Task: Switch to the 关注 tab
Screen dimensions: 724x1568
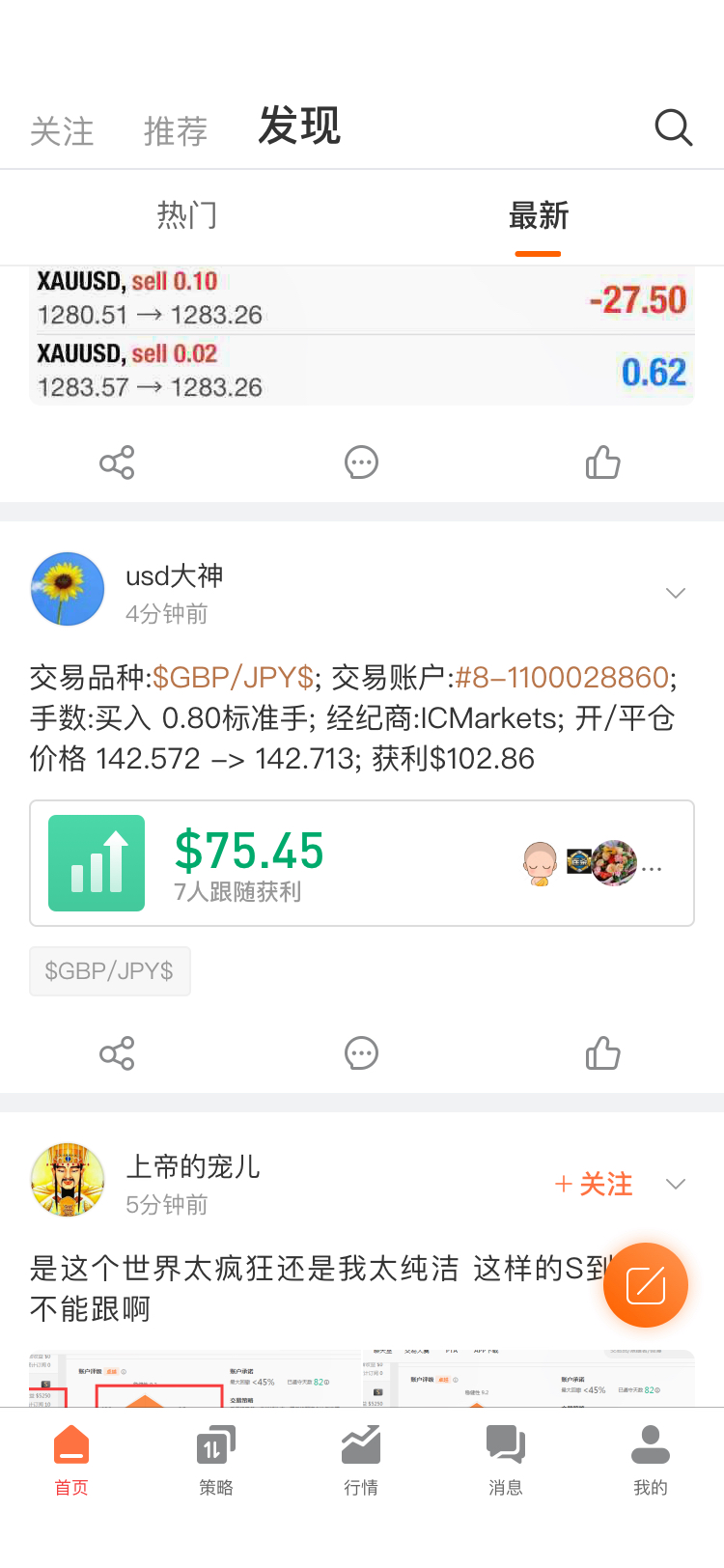Action: point(62,131)
